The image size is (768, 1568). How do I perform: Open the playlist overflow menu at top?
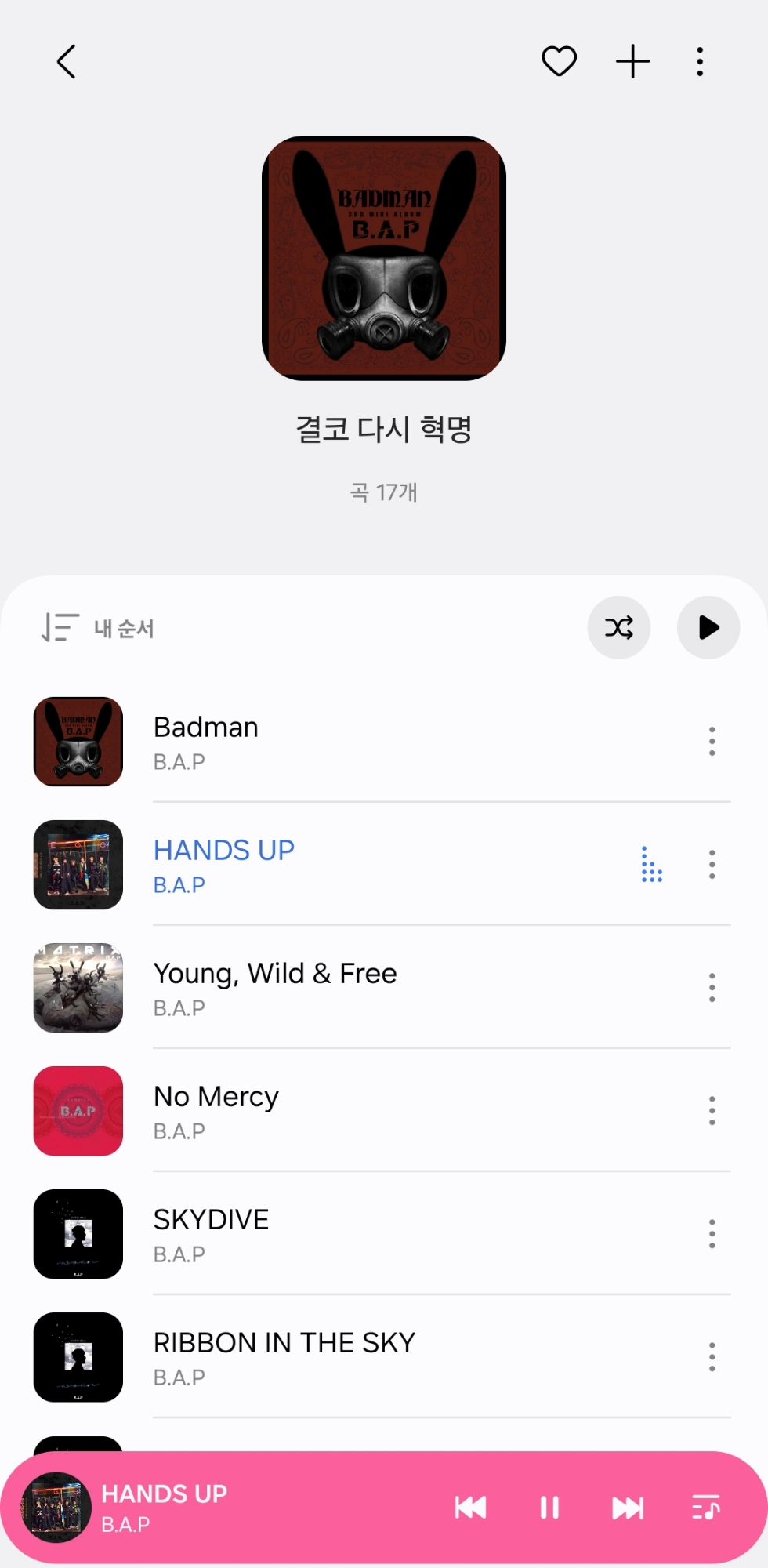[x=700, y=61]
